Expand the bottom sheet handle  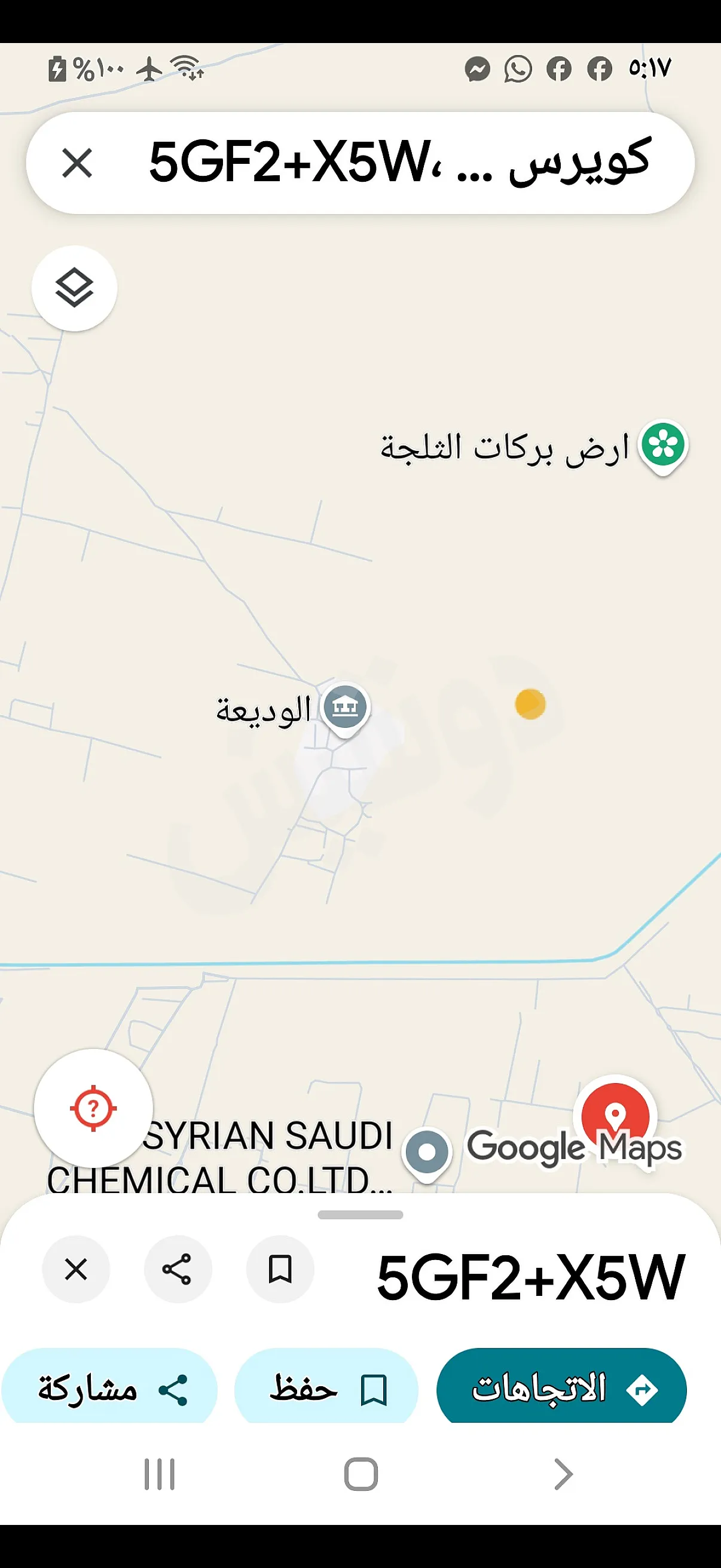[360, 1215]
